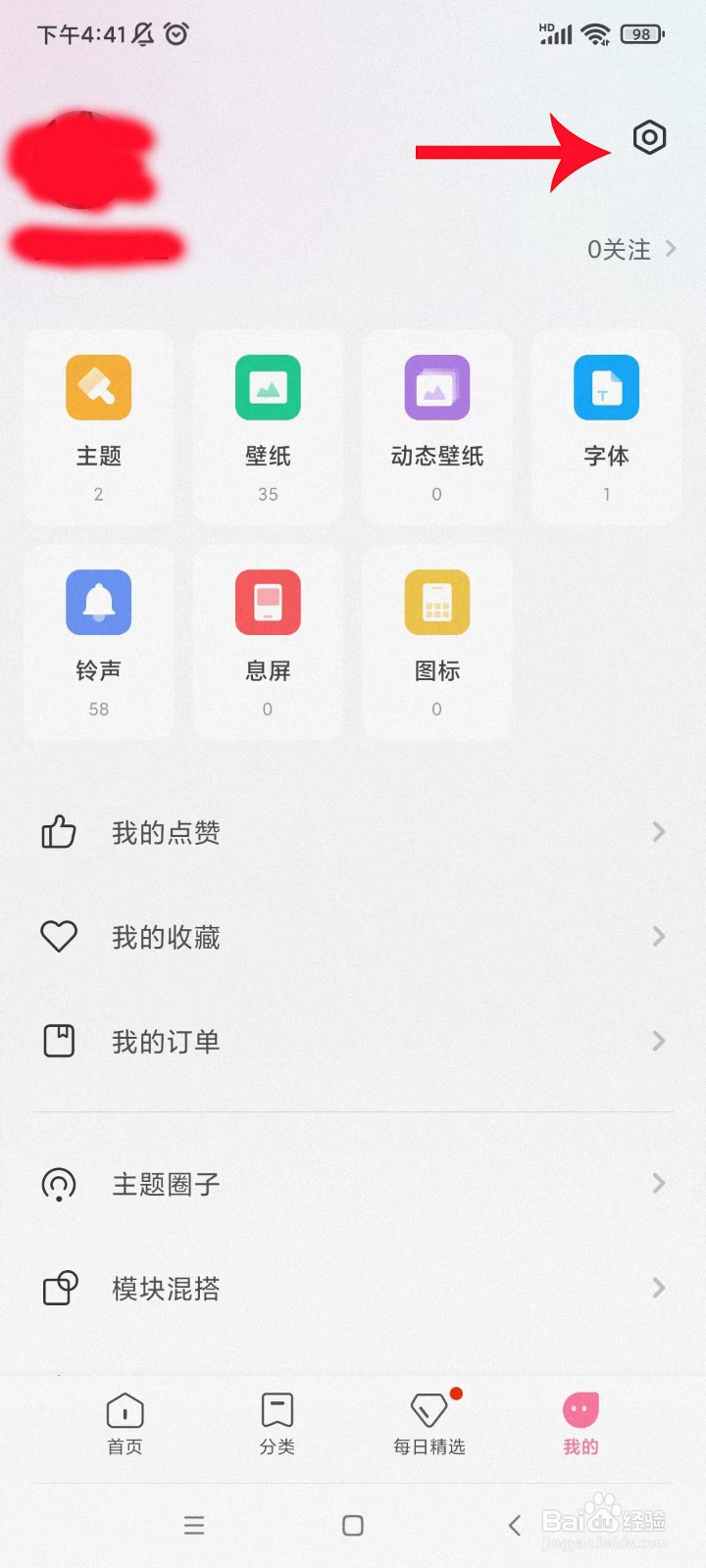Open the 0关注 following list
The width and height of the screenshot is (706, 1568).
631,249
